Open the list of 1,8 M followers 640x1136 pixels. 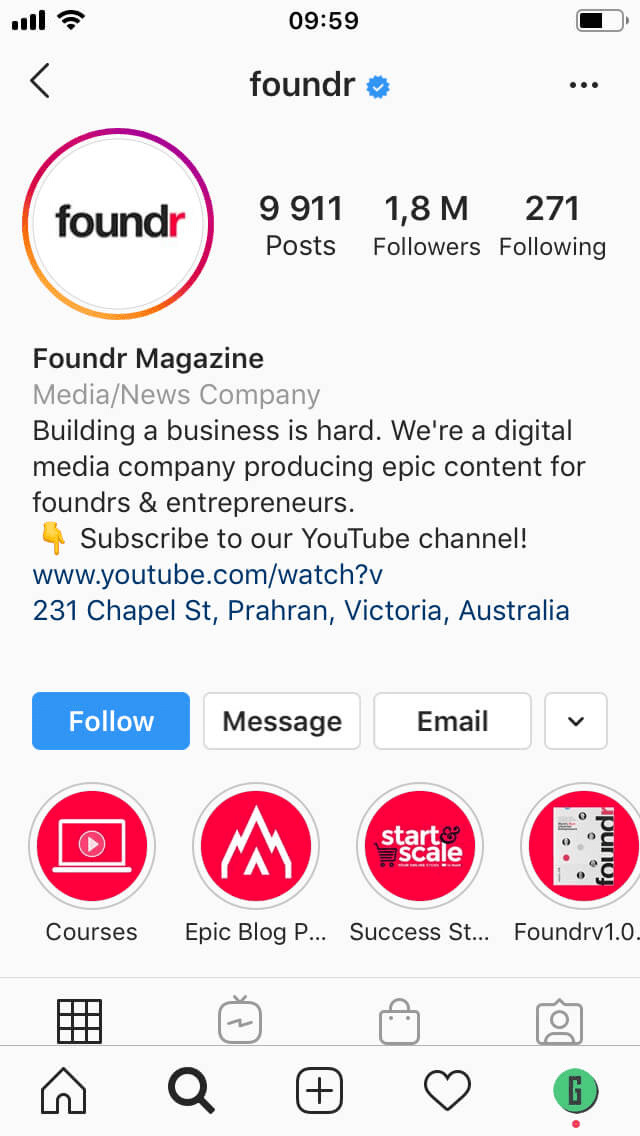426,226
